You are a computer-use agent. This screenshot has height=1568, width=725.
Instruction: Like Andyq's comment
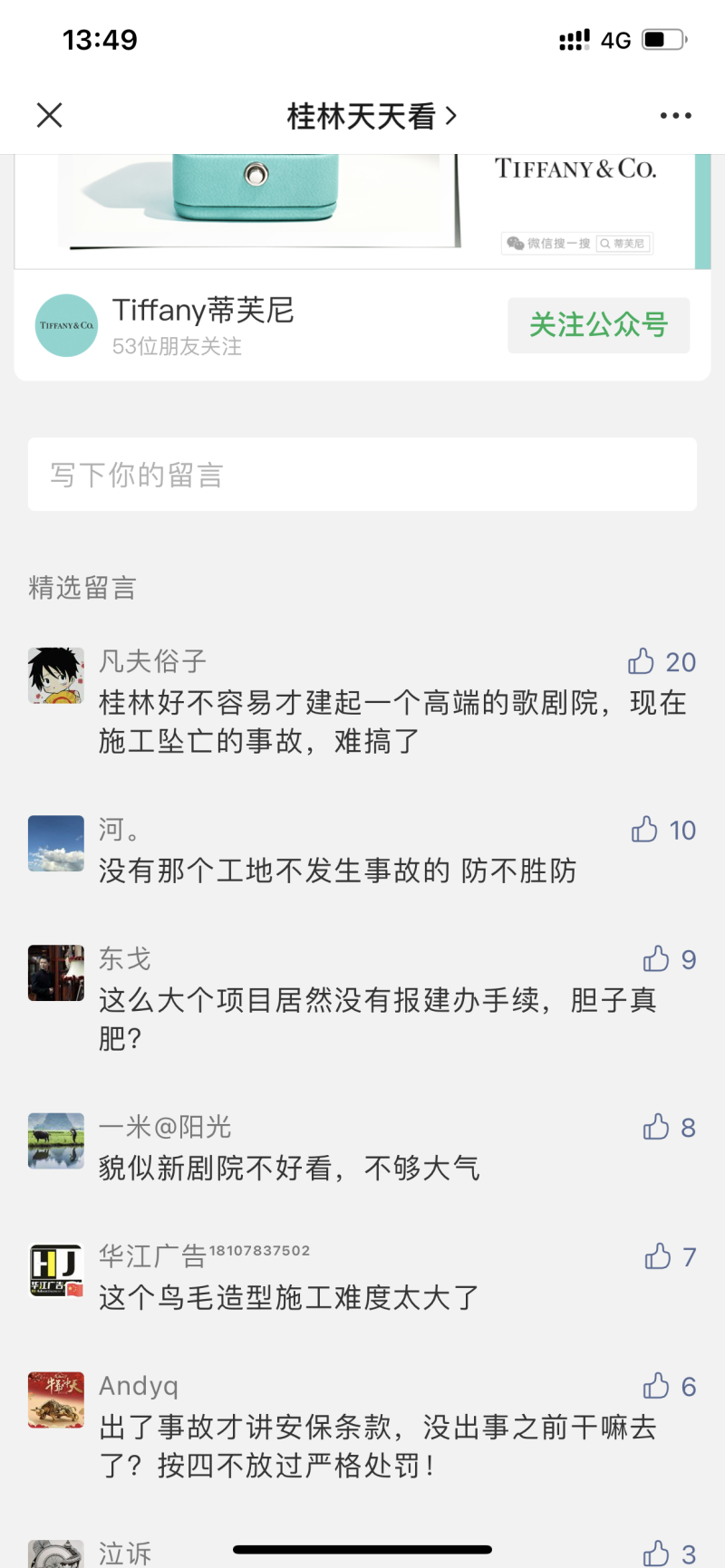tap(656, 1387)
